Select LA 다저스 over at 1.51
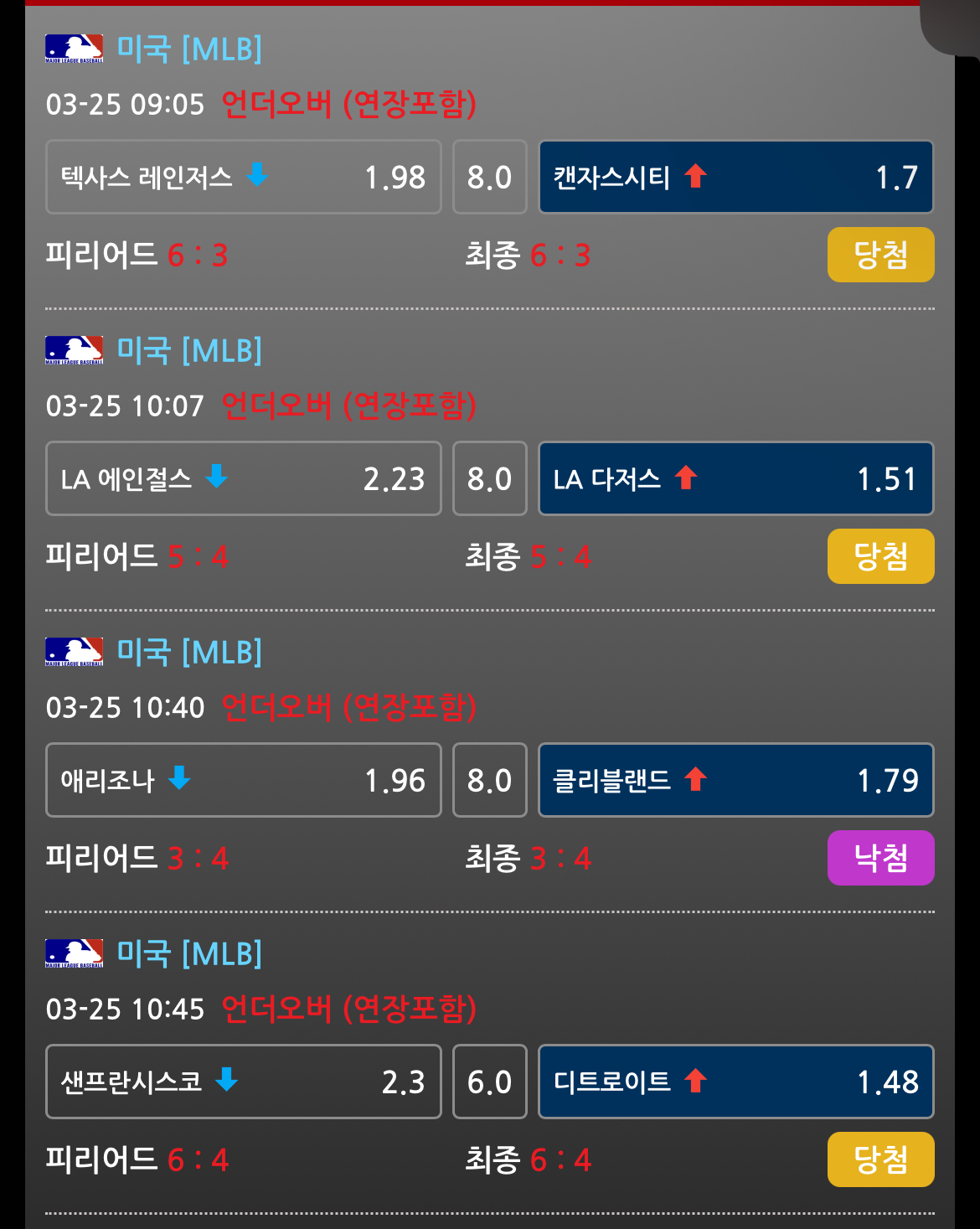The width and height of the screenshot is (980, 1229). tap(735, 478)
